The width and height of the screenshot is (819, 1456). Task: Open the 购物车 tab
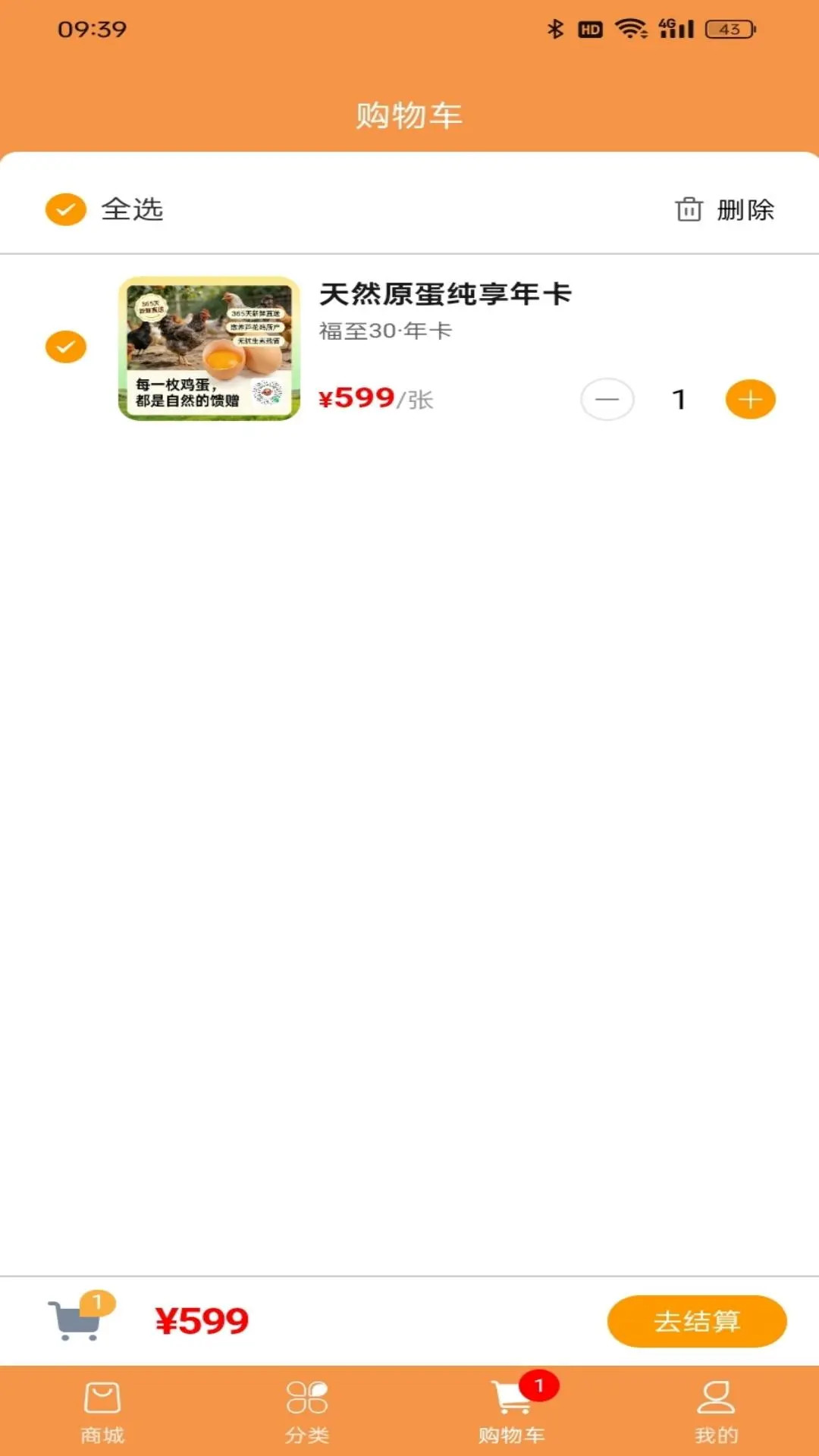(512, 1412)
